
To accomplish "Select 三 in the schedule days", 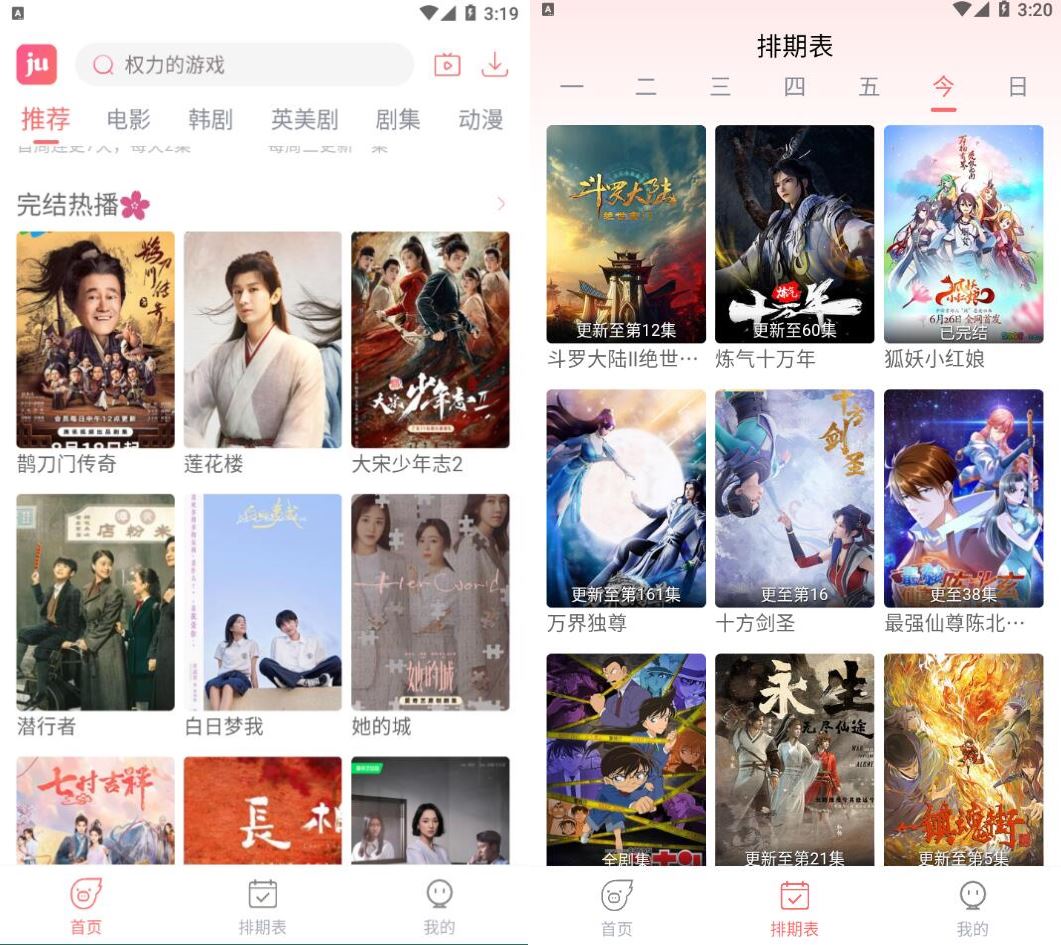I will (720, 87).
